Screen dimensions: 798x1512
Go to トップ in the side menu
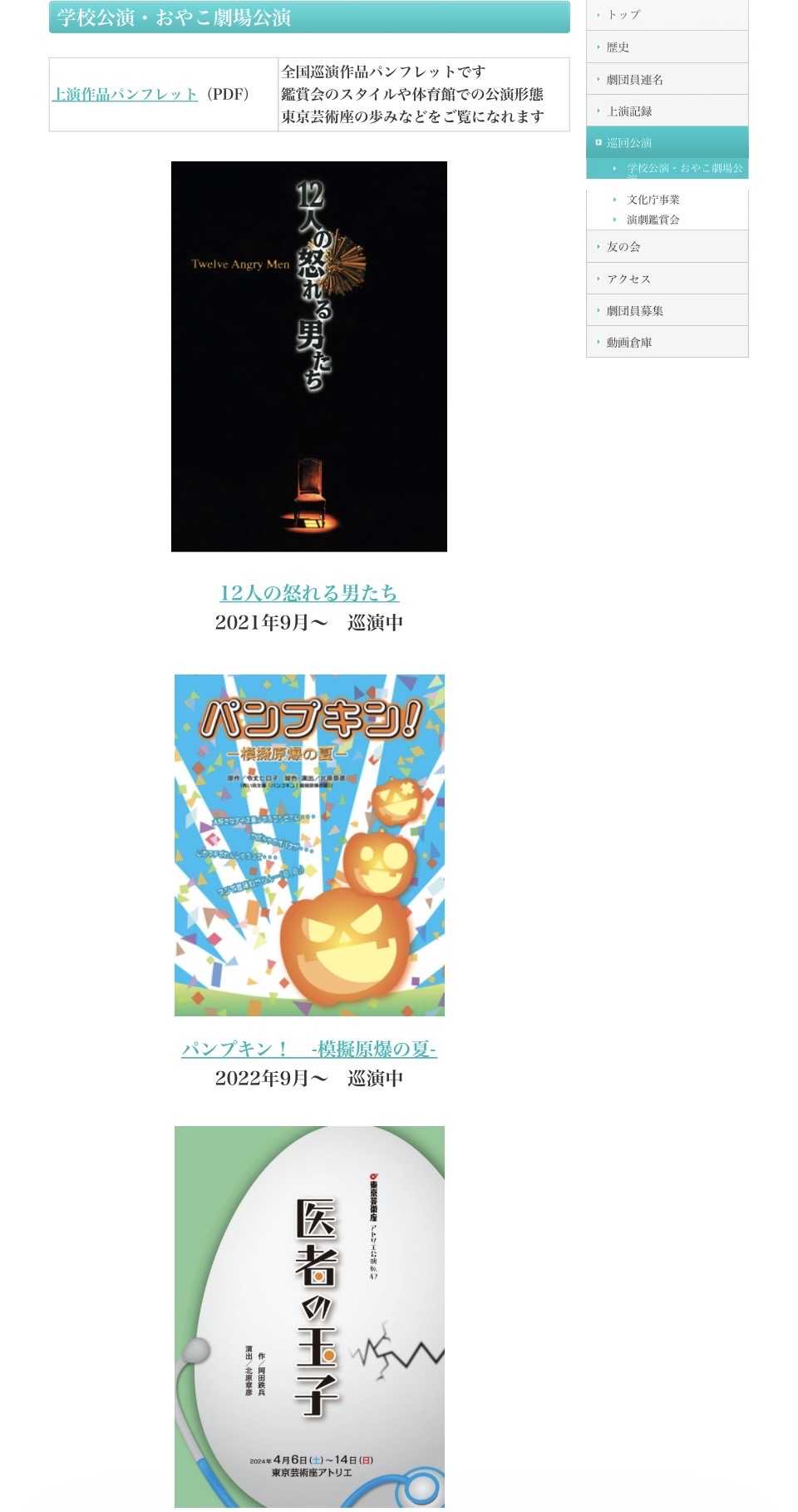pos(667,15)
